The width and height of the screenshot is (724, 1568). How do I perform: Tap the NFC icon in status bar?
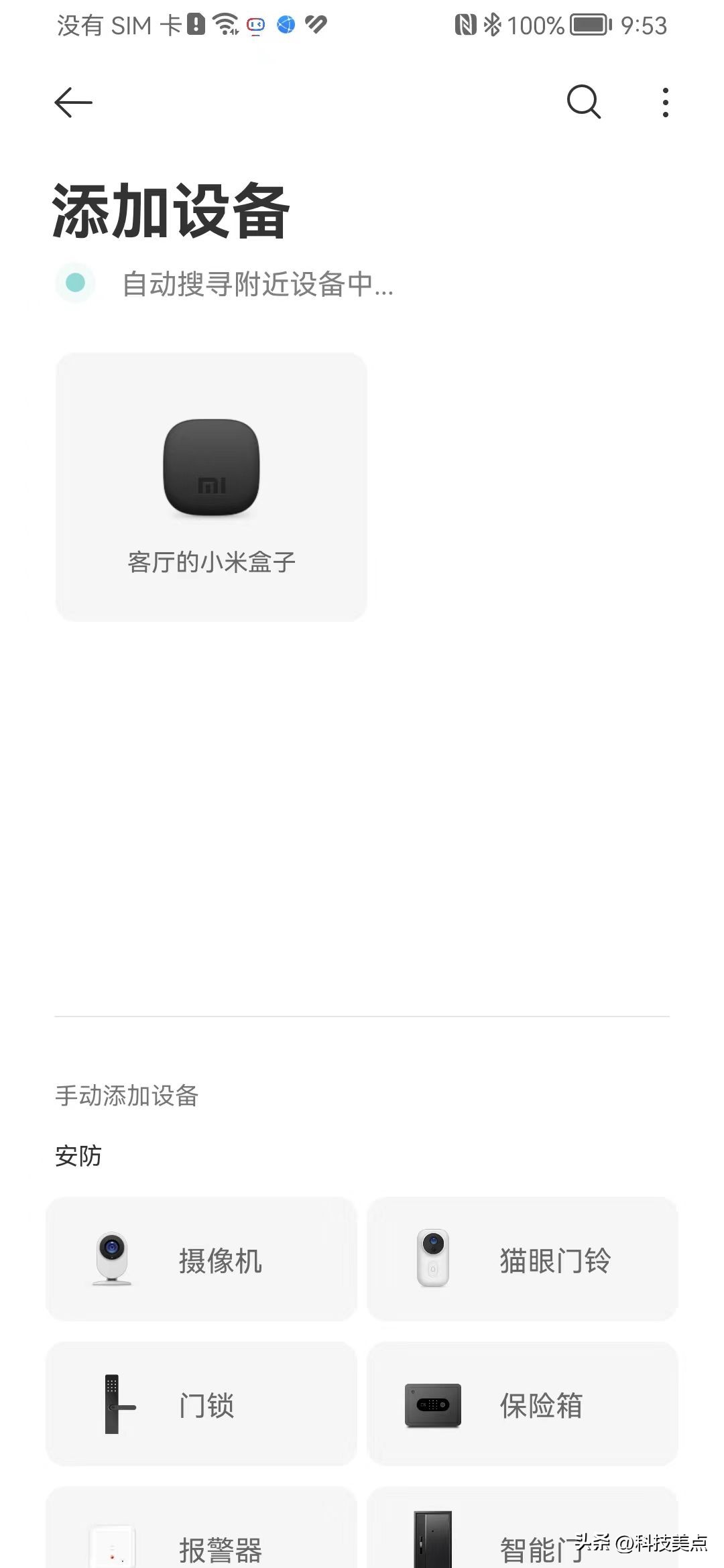pos(466,24)
